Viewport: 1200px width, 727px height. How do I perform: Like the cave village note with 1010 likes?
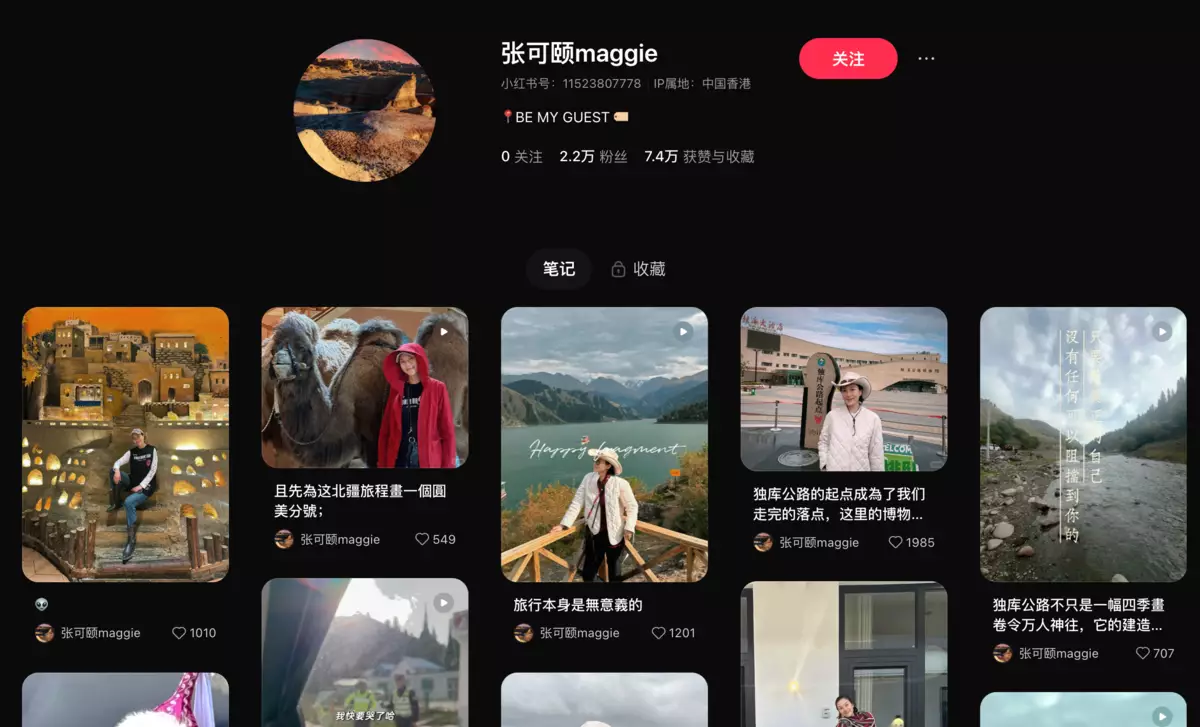[x=180, y=633]
